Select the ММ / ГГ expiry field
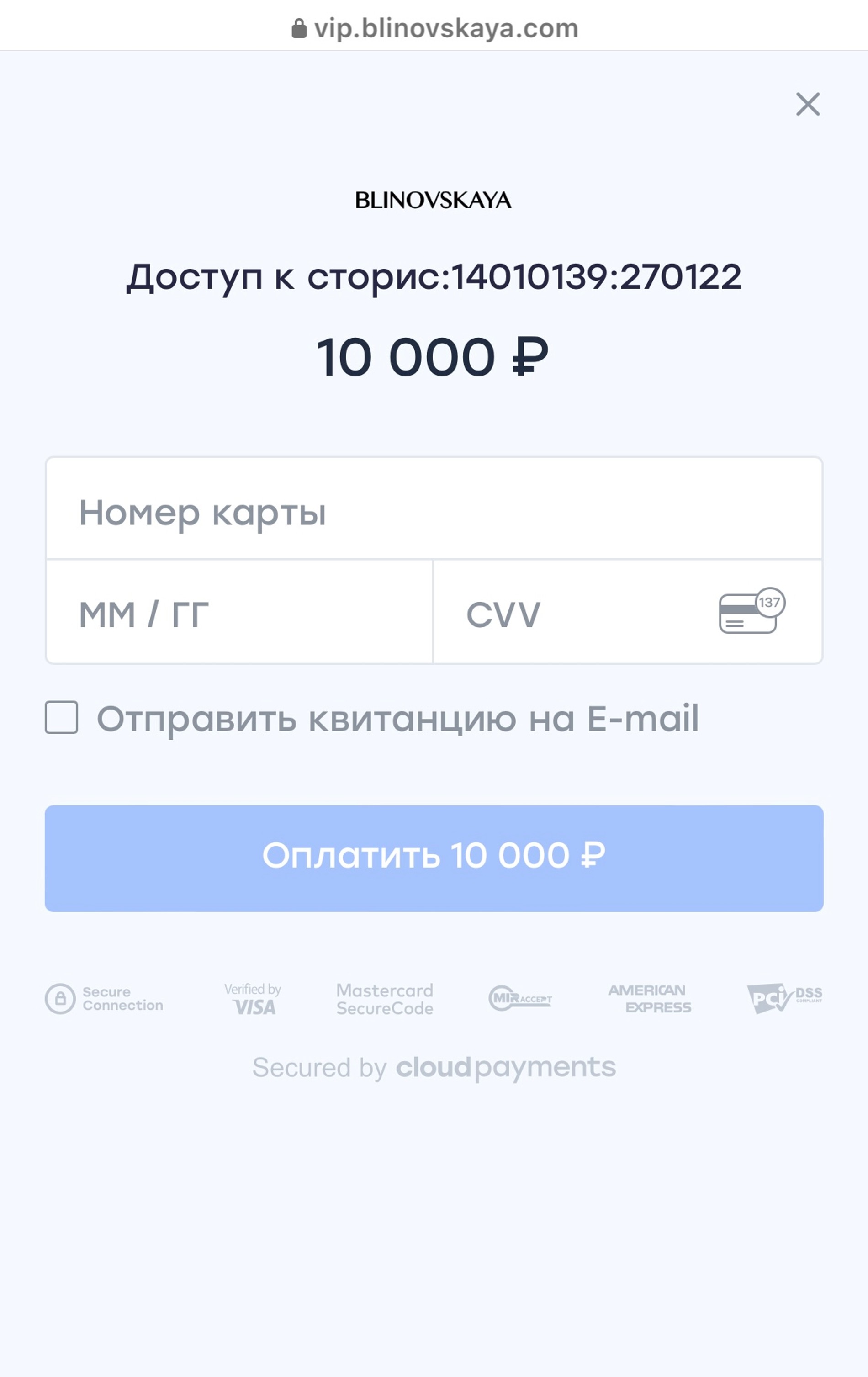868x1377 pixels. [x=239, y=613]
